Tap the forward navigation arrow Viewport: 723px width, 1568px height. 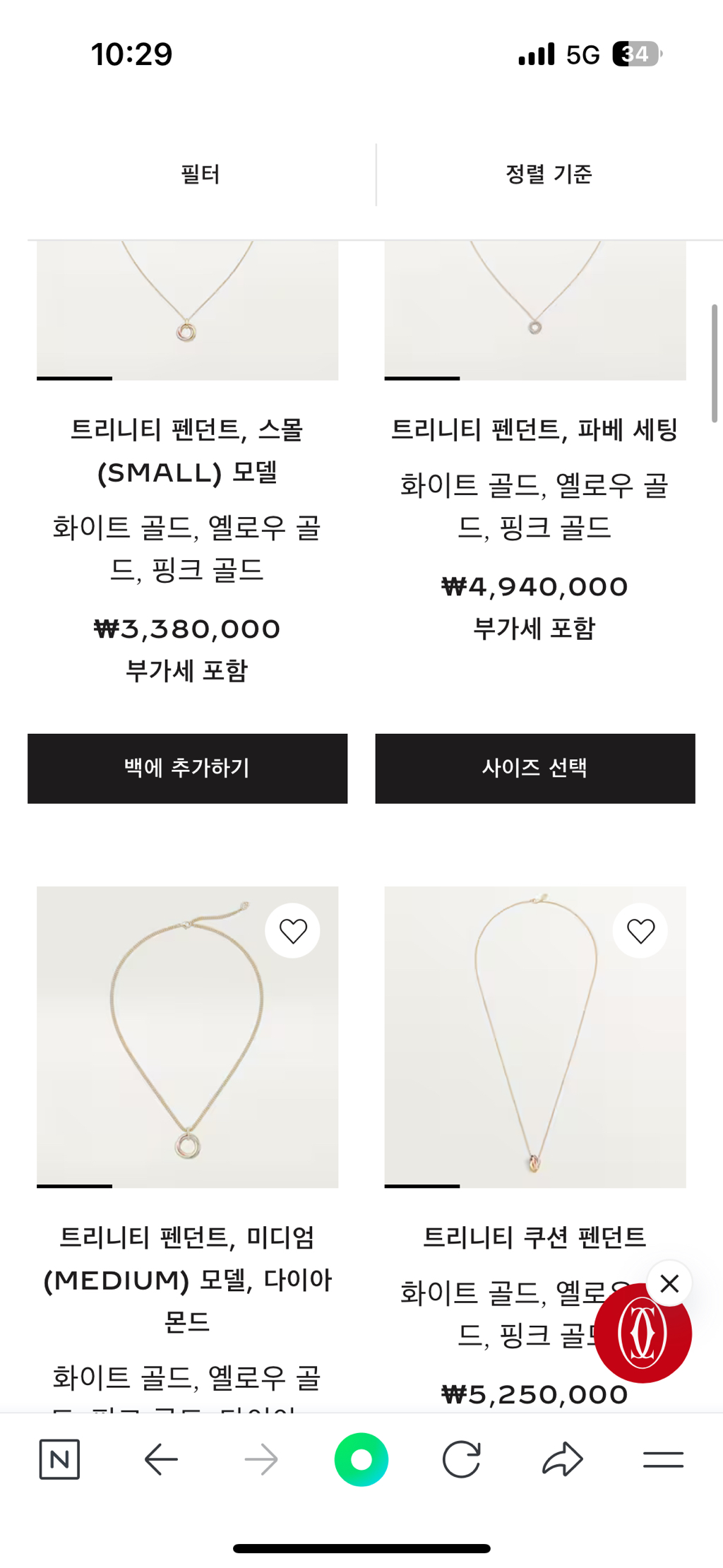pos(261,1458)
